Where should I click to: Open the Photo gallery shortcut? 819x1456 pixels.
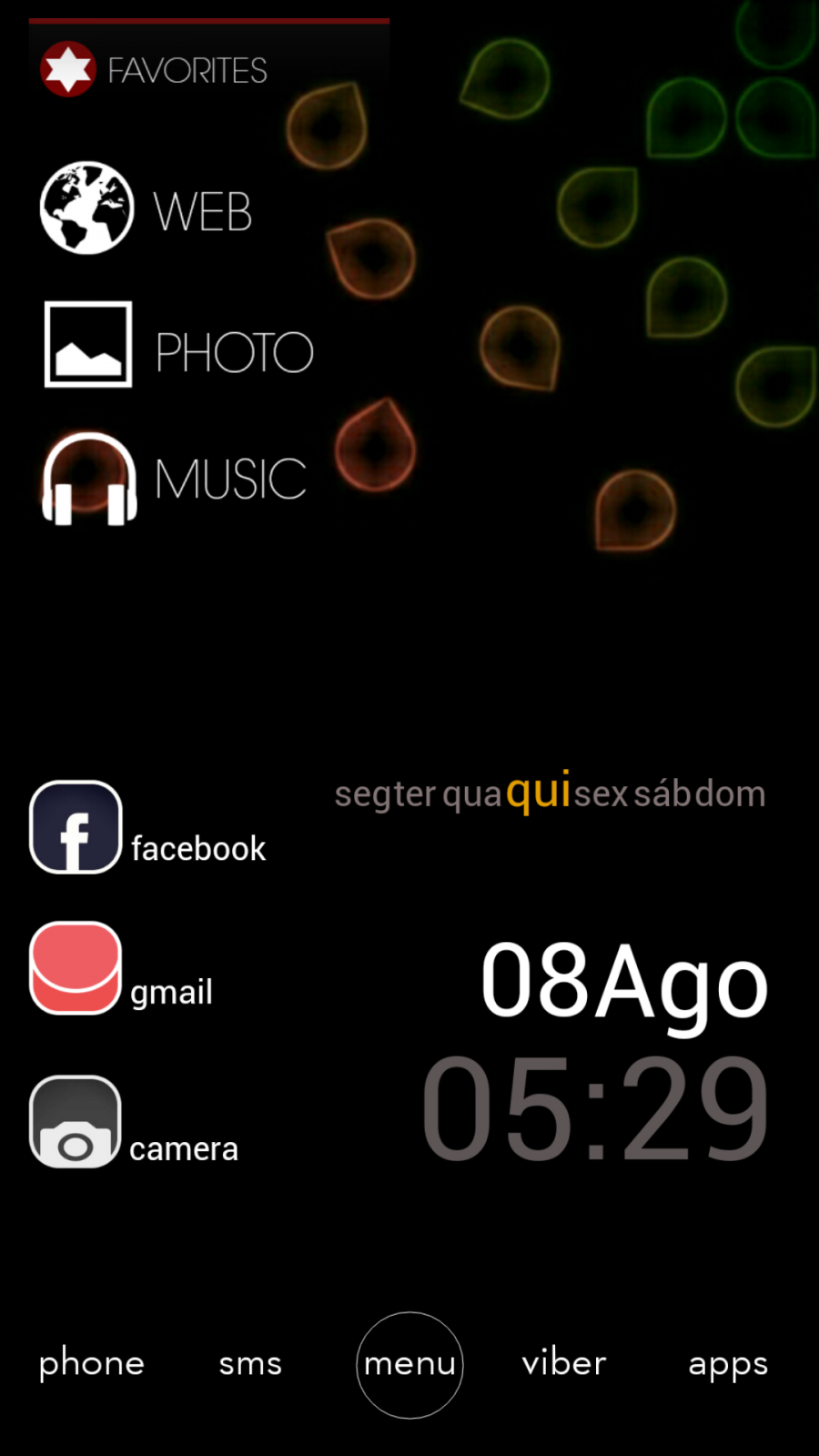[178, 346]
